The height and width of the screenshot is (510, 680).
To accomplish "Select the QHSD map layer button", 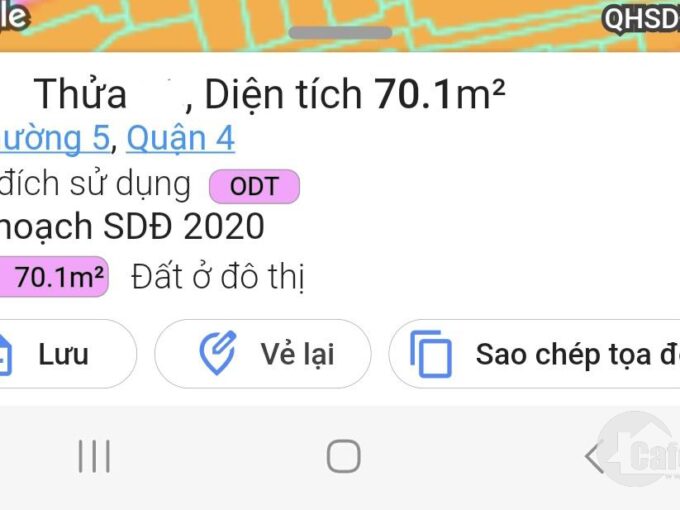I will (641, 17).
